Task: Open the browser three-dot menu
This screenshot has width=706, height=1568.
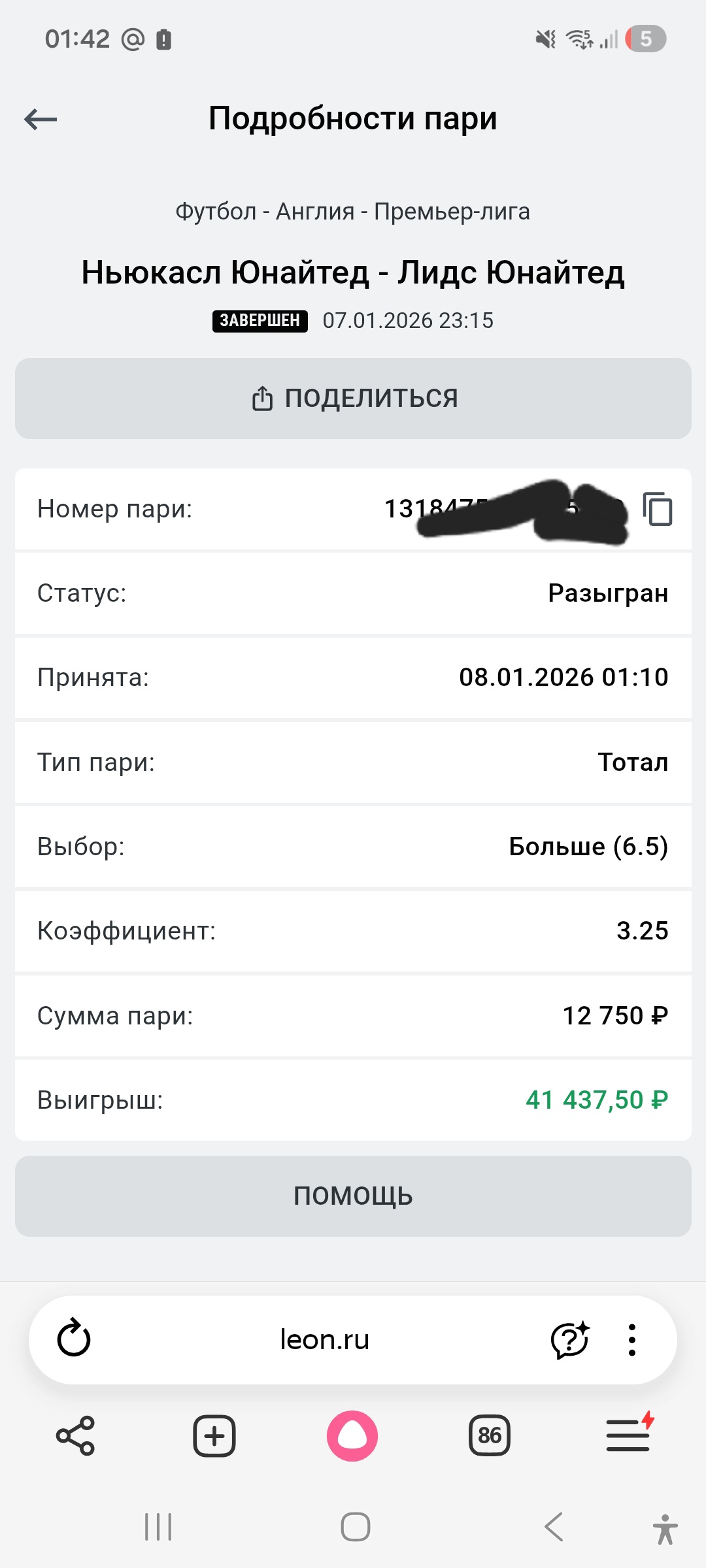Action: [x=631, y=1340]
